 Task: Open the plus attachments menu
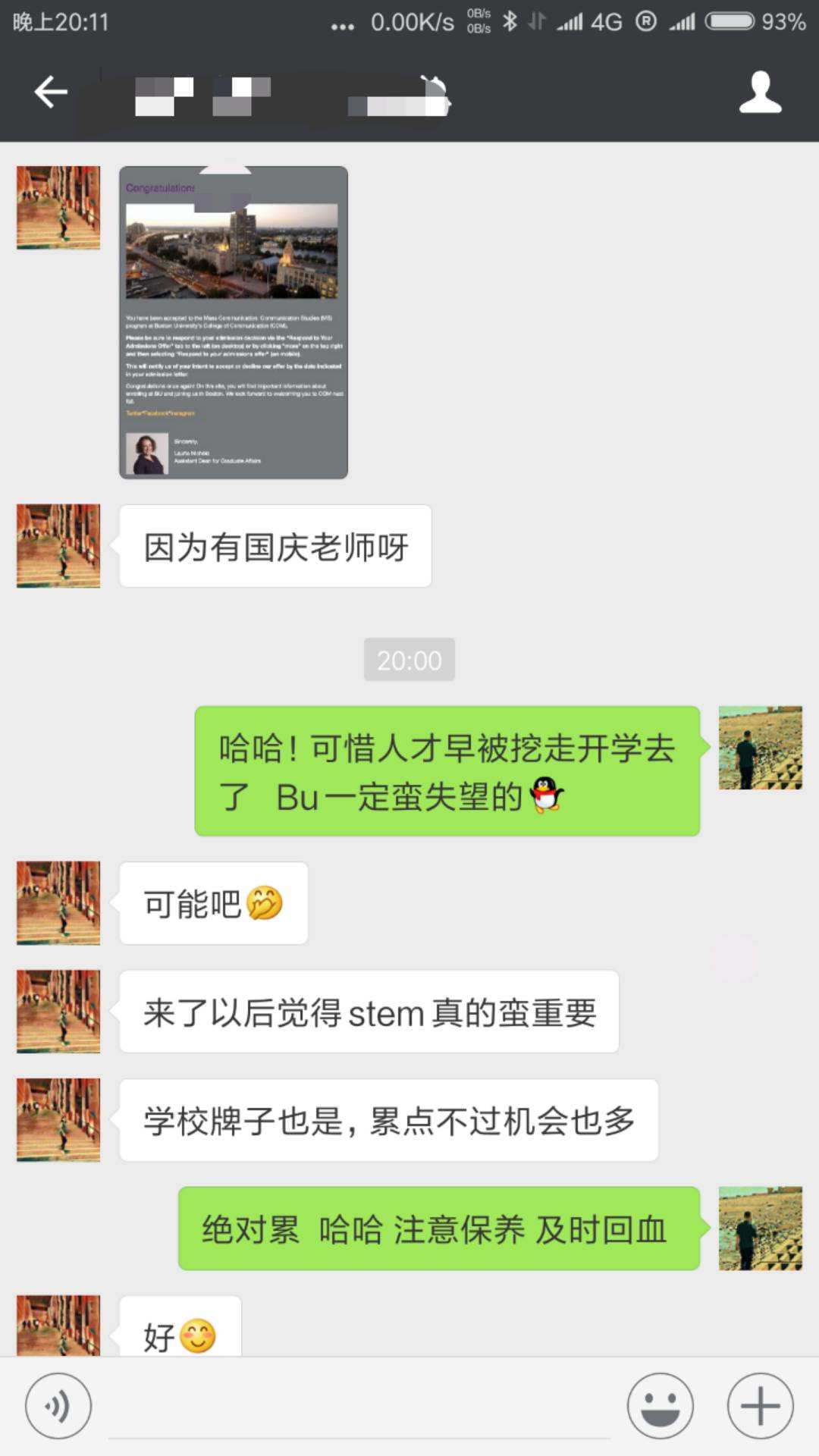point(760,1405)
